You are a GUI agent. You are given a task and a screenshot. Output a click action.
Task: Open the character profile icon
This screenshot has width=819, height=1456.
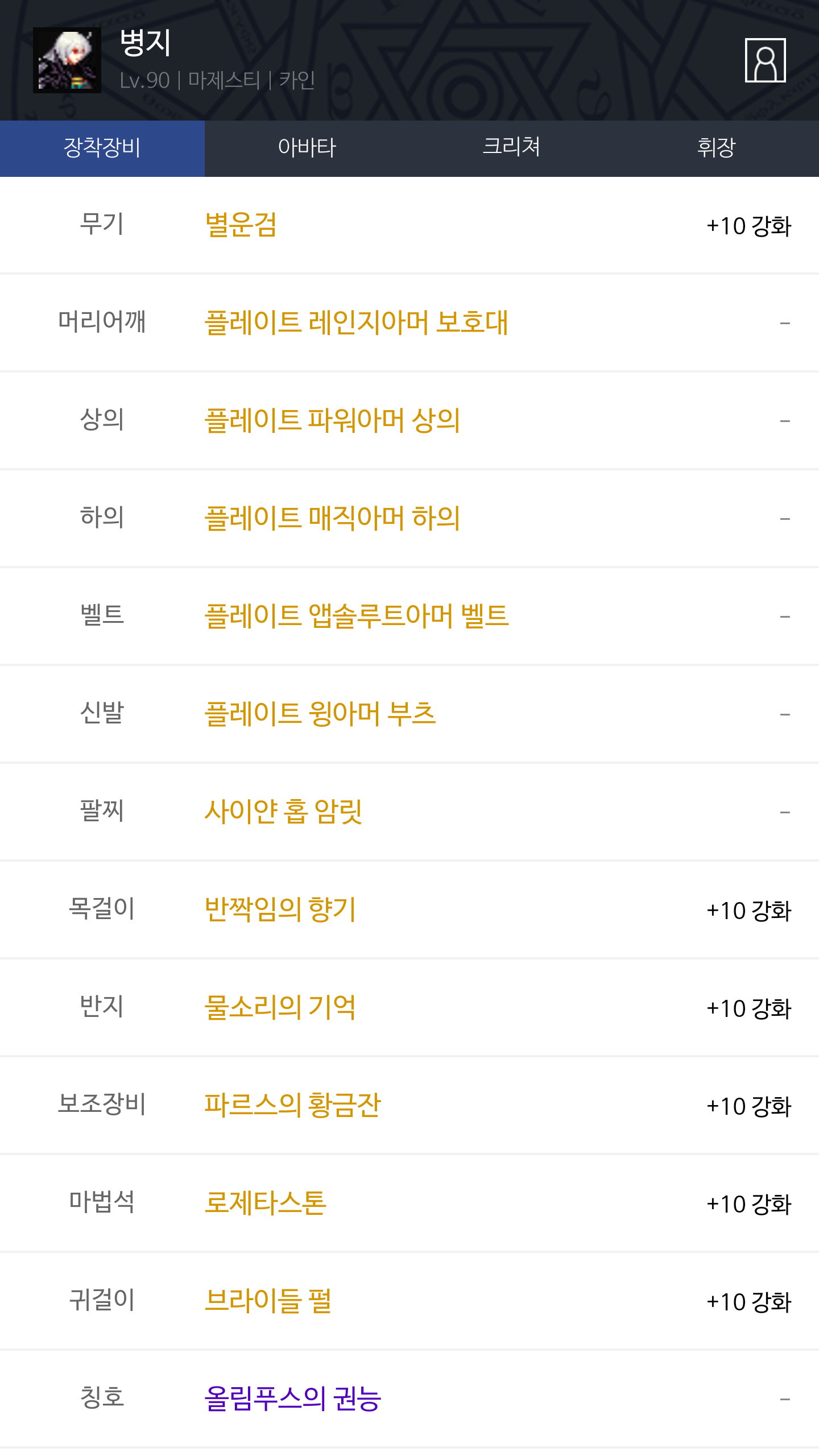click(765, 60)
